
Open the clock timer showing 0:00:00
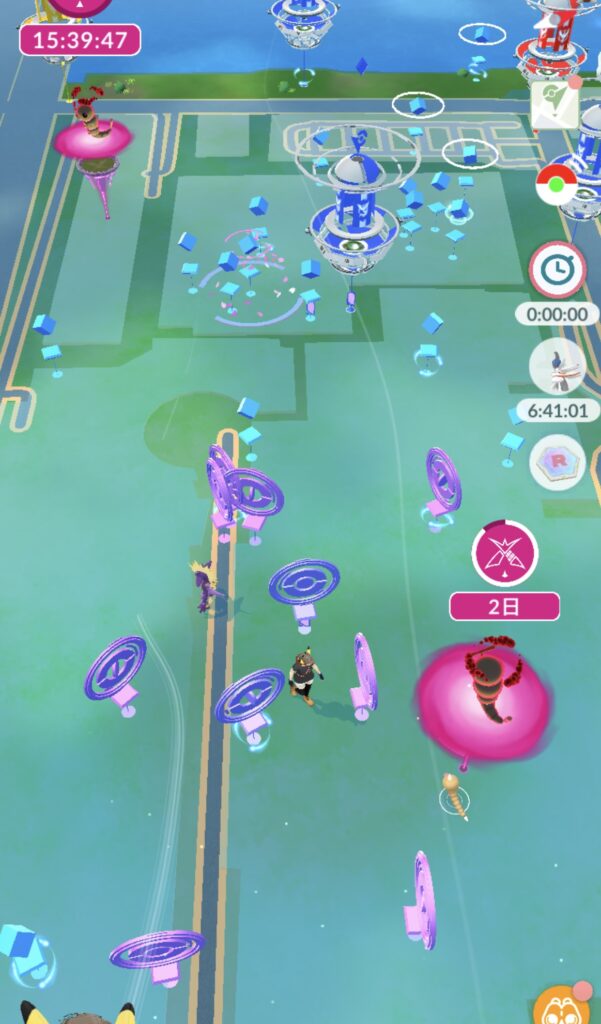click(x=557, y=269)
